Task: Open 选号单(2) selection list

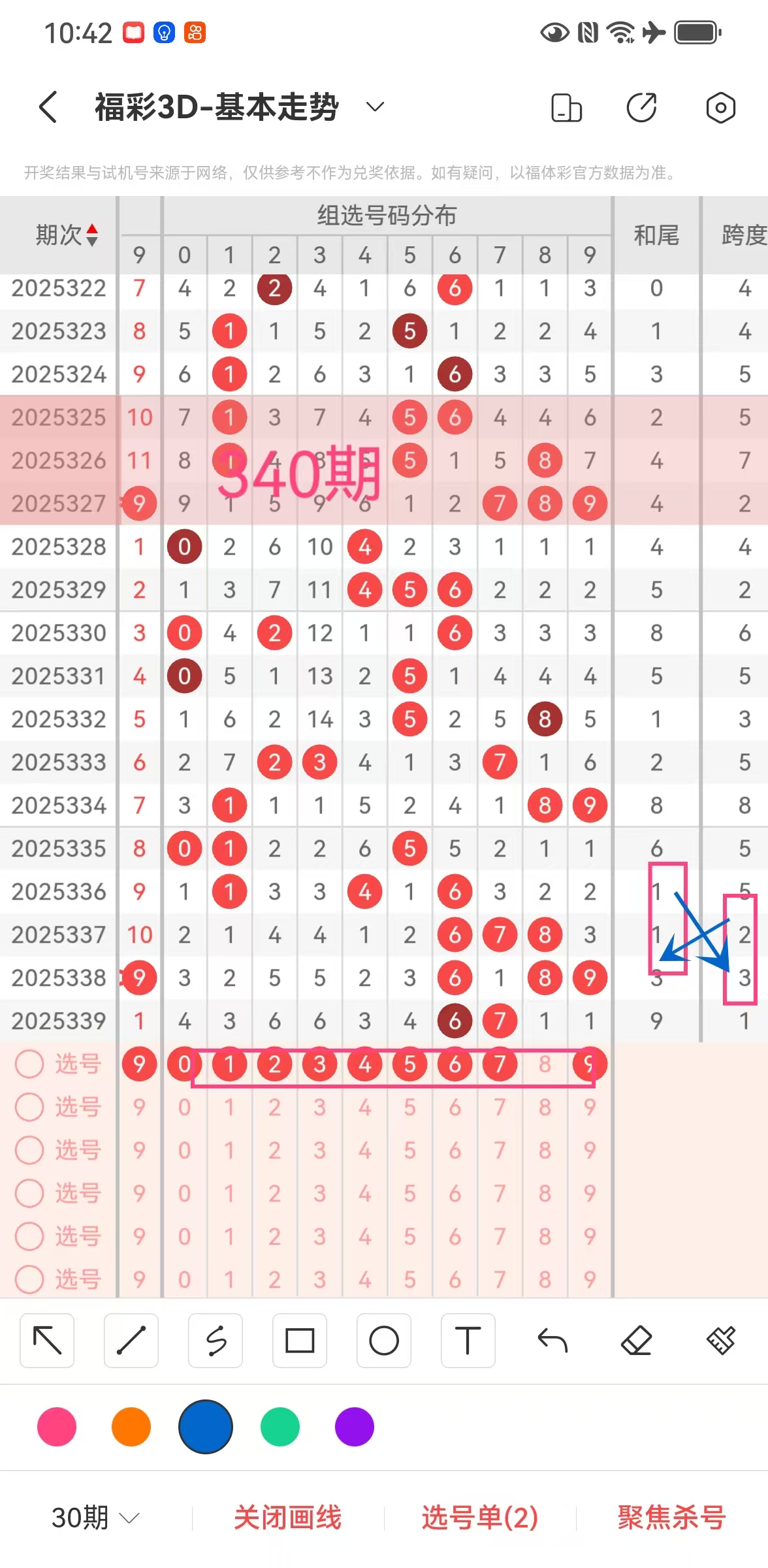Action: pos(480,1517)
